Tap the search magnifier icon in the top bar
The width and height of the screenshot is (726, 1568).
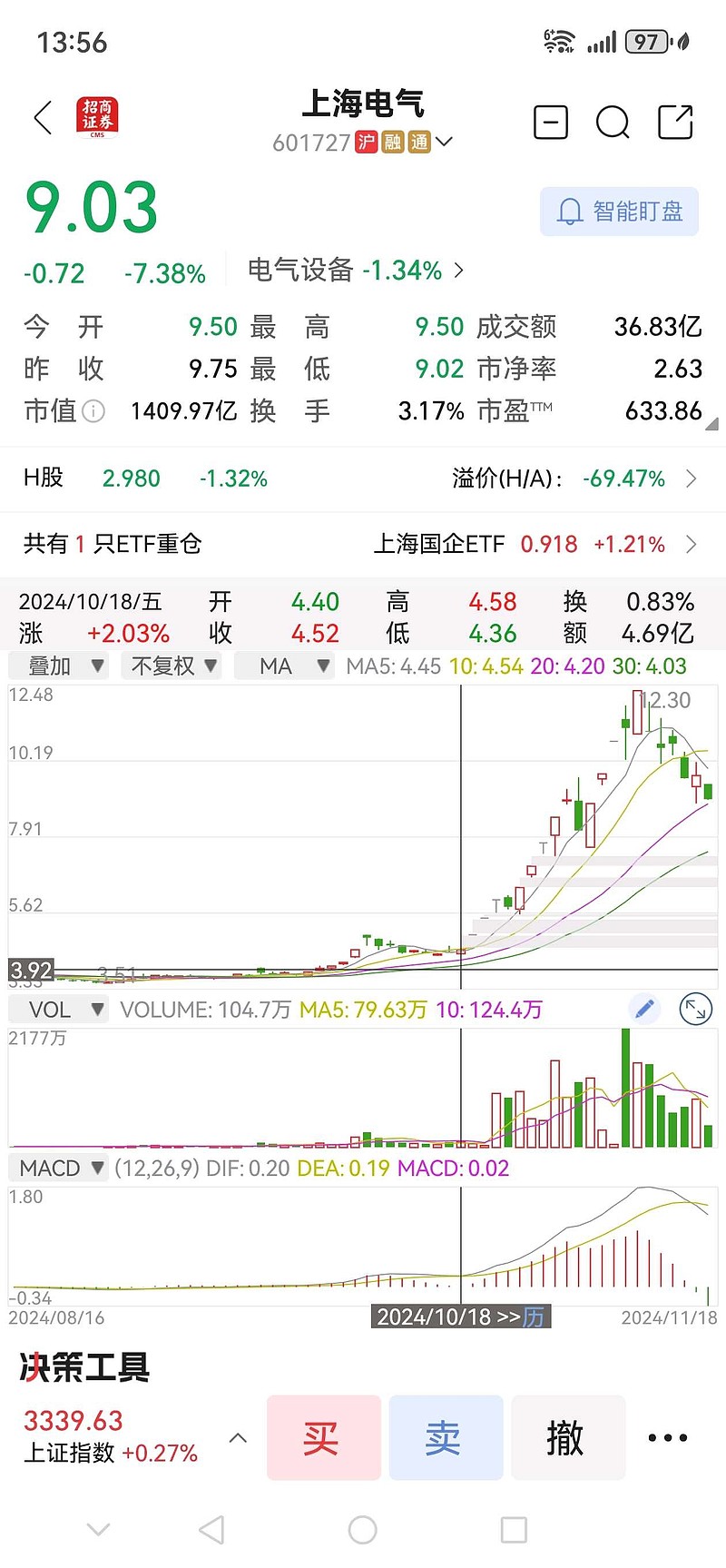point(613,121)
